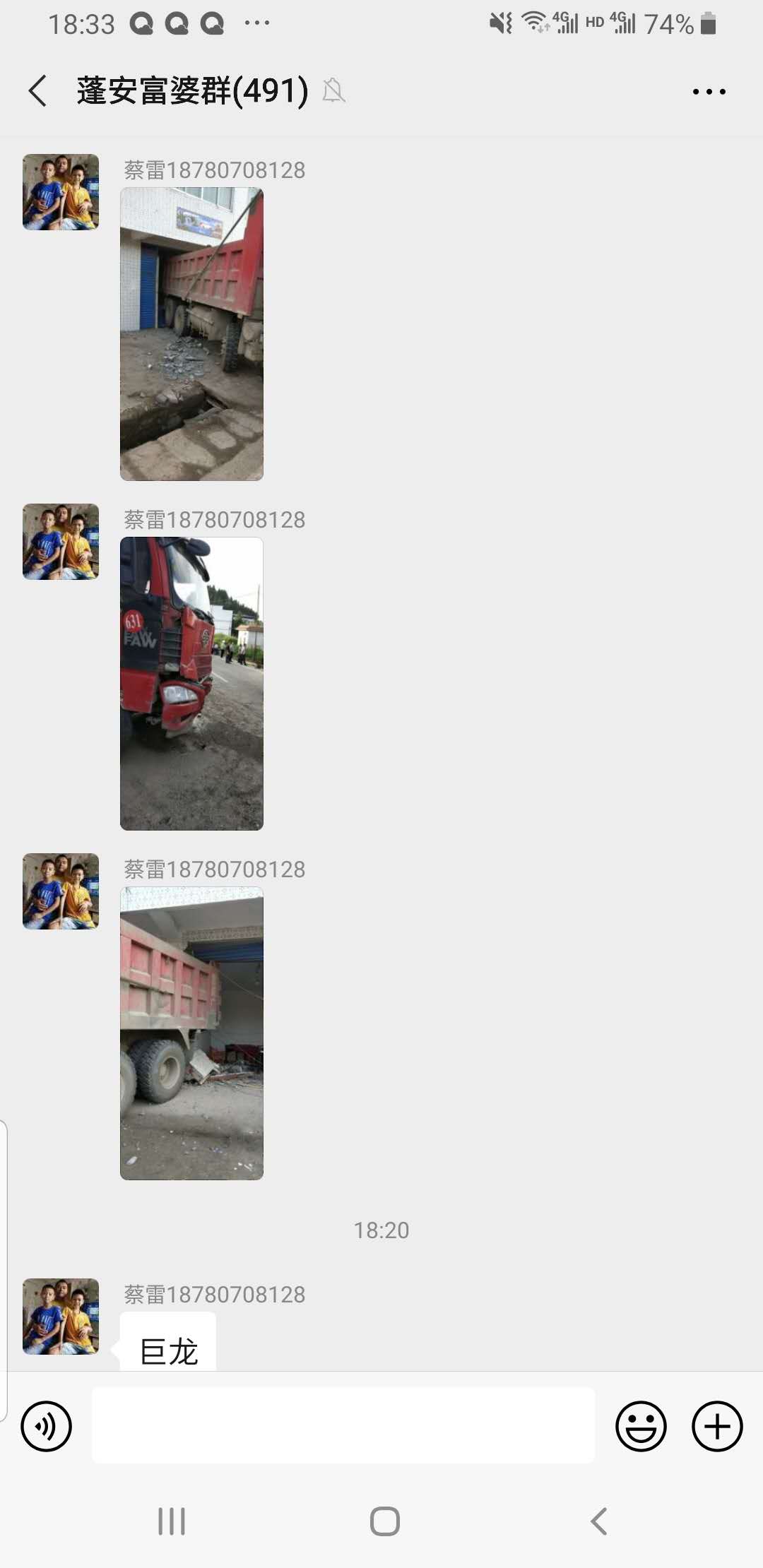View the photo of the red FAW truck front
Image resolution: width=763 pixels, height=1568 pixels.
point(191,683)
